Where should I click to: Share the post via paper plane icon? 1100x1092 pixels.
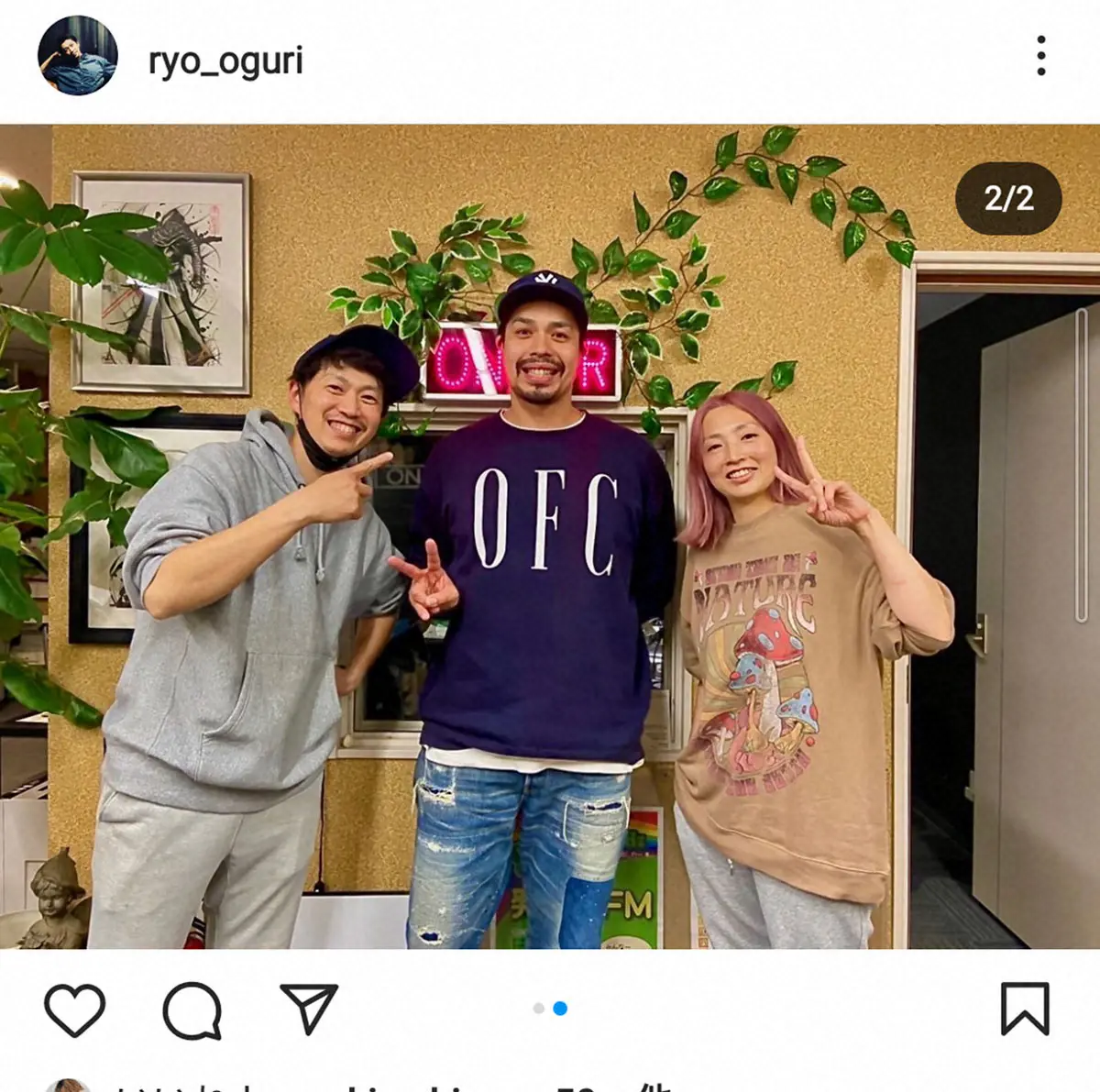coord(309,1009)
